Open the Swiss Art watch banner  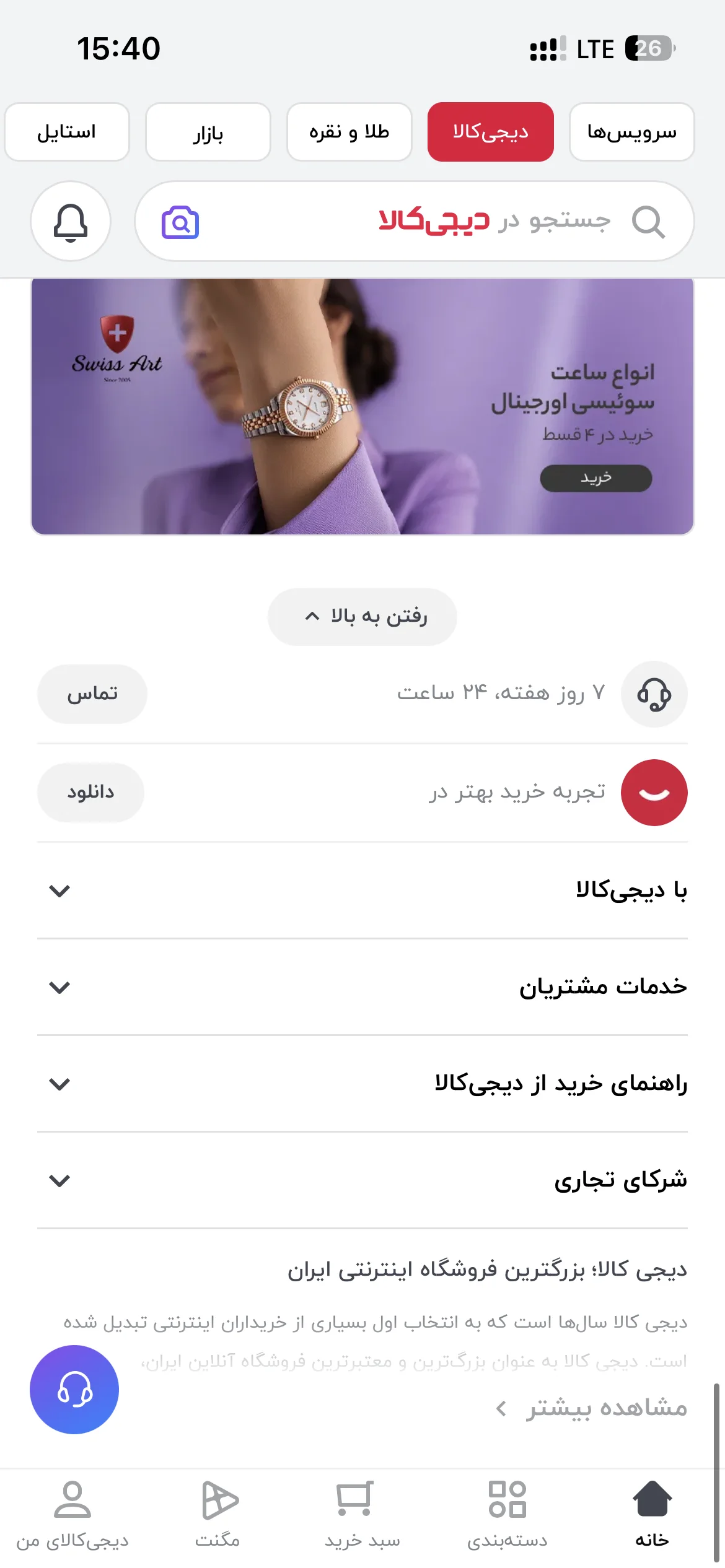coord(362,406)
